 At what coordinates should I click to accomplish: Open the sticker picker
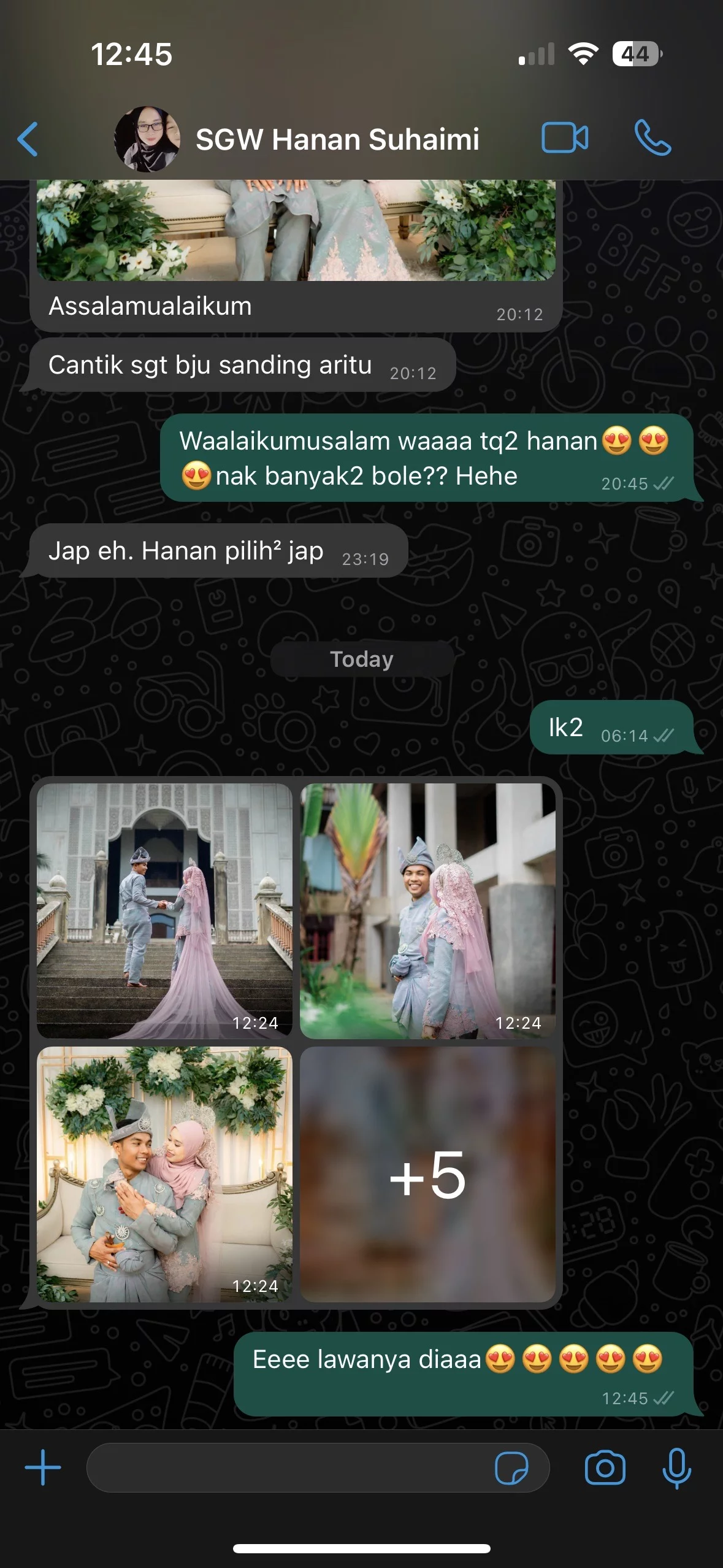coord(511,1468)
